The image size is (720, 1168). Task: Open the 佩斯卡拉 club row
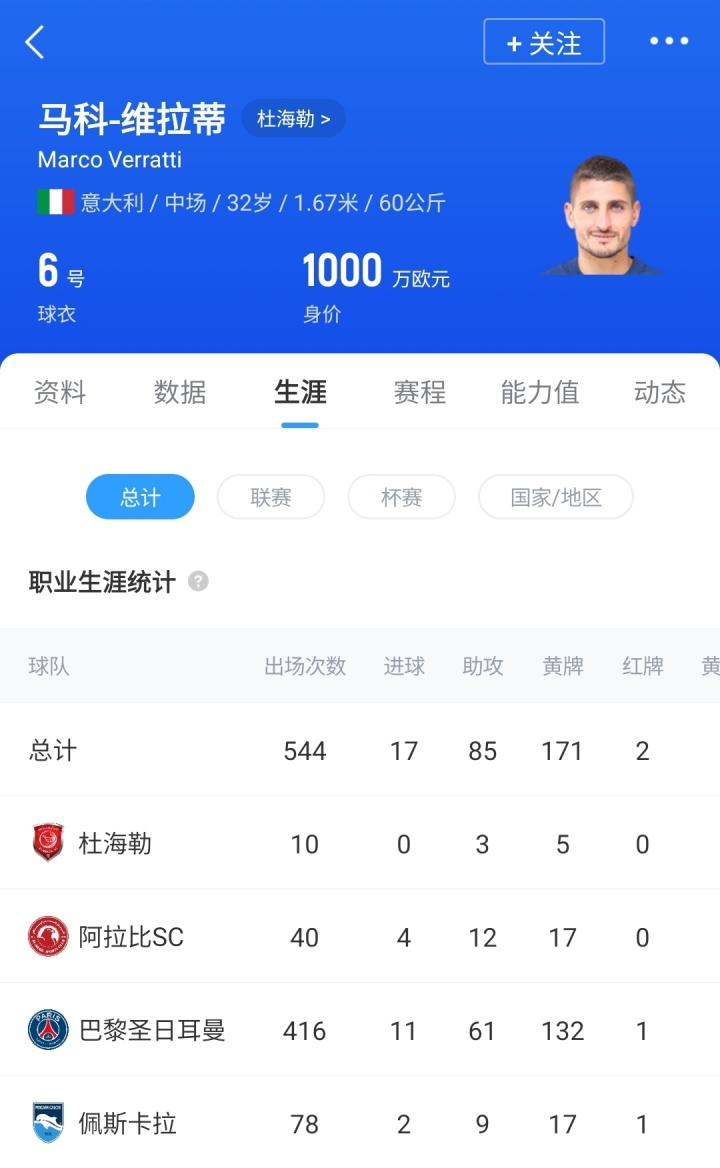click(127, 1123)
